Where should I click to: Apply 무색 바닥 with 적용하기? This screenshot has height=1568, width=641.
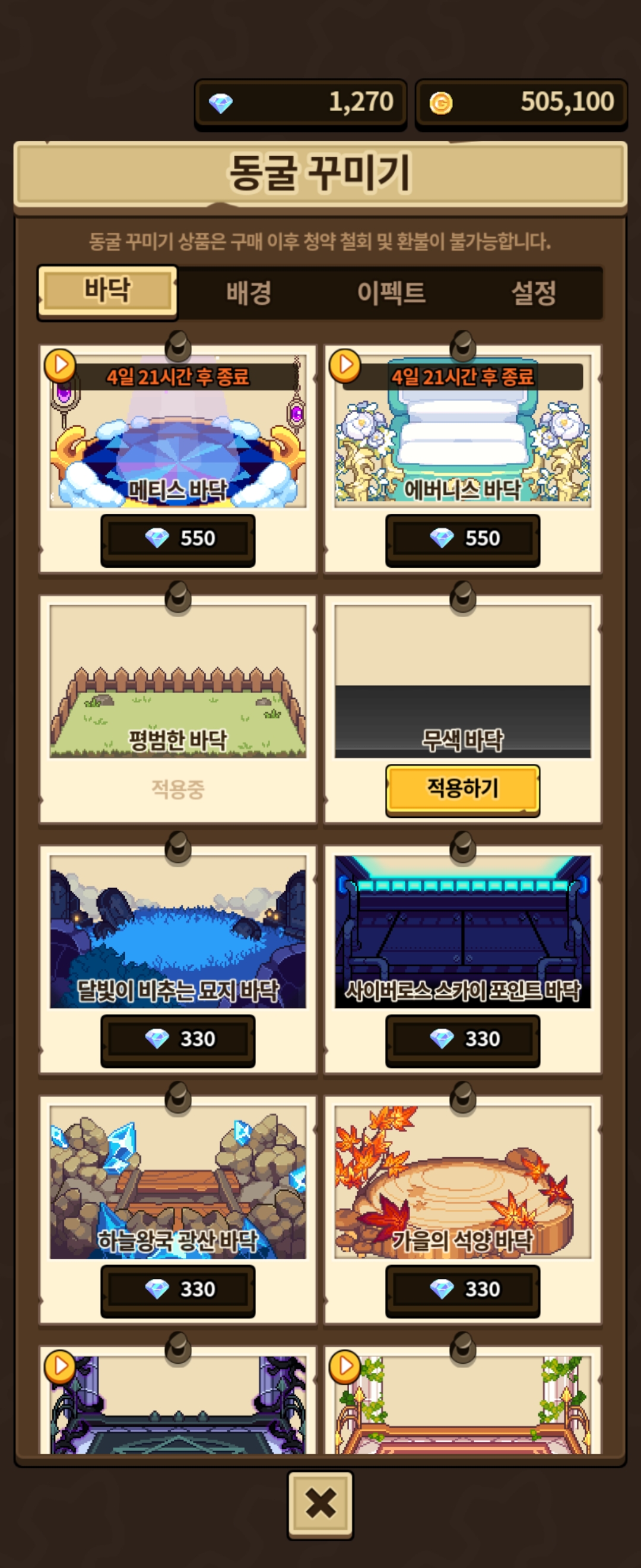[462, 789]
